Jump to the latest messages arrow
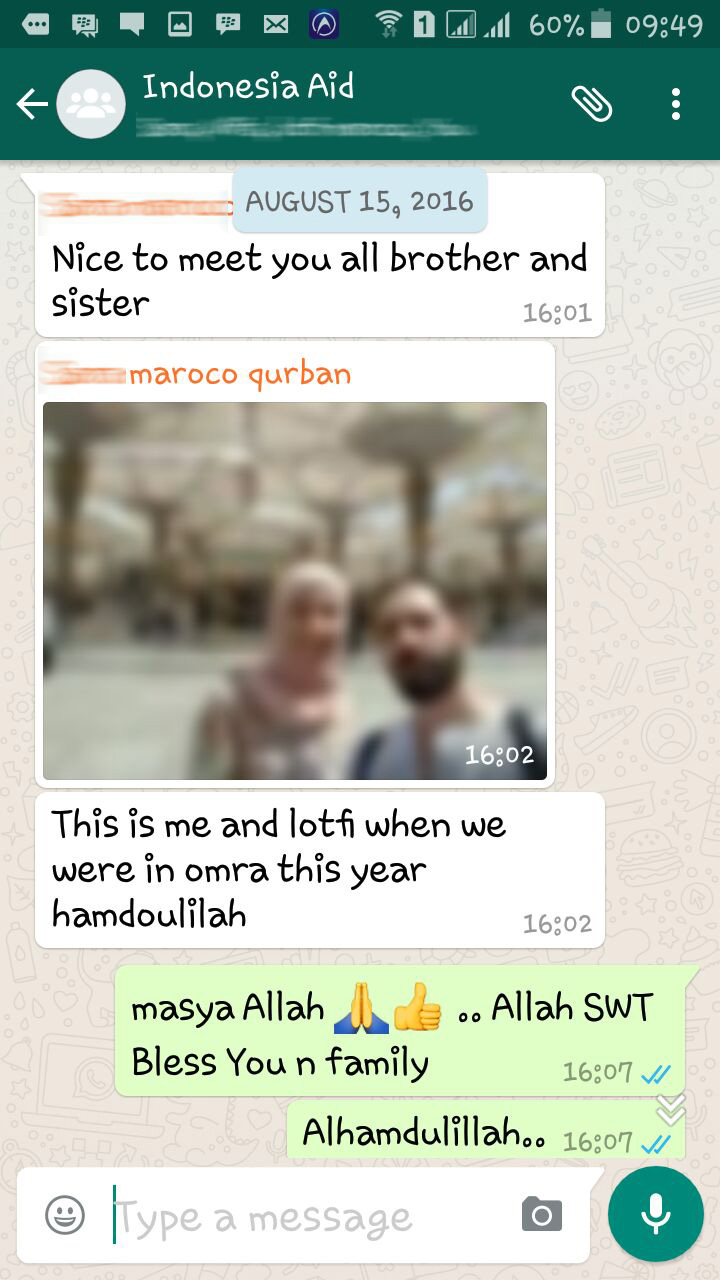This screenshot has width=720, height=1280. (670, 1109)
